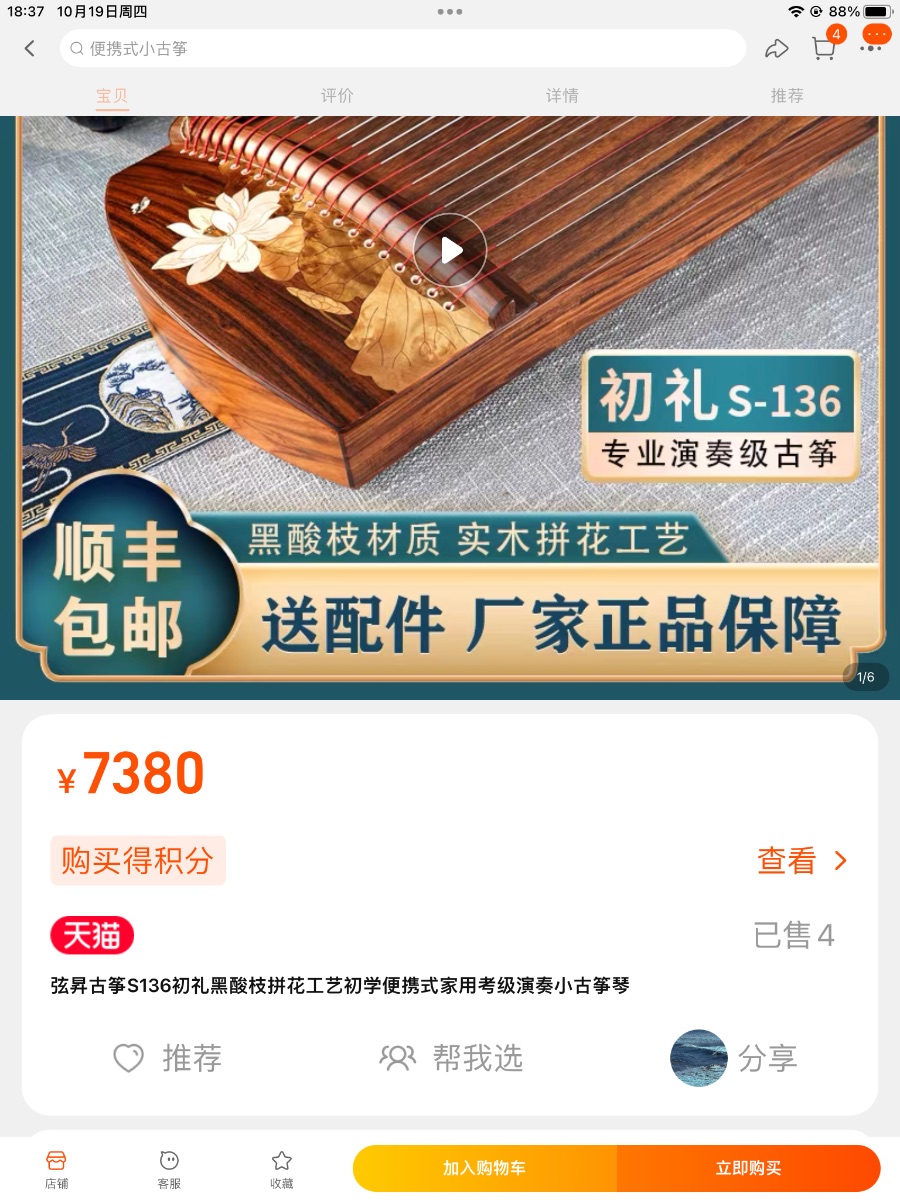Tap 加入购物车 add to cart button
The height and width of the screenshot is (1200, 900).
click(487, 1168)
